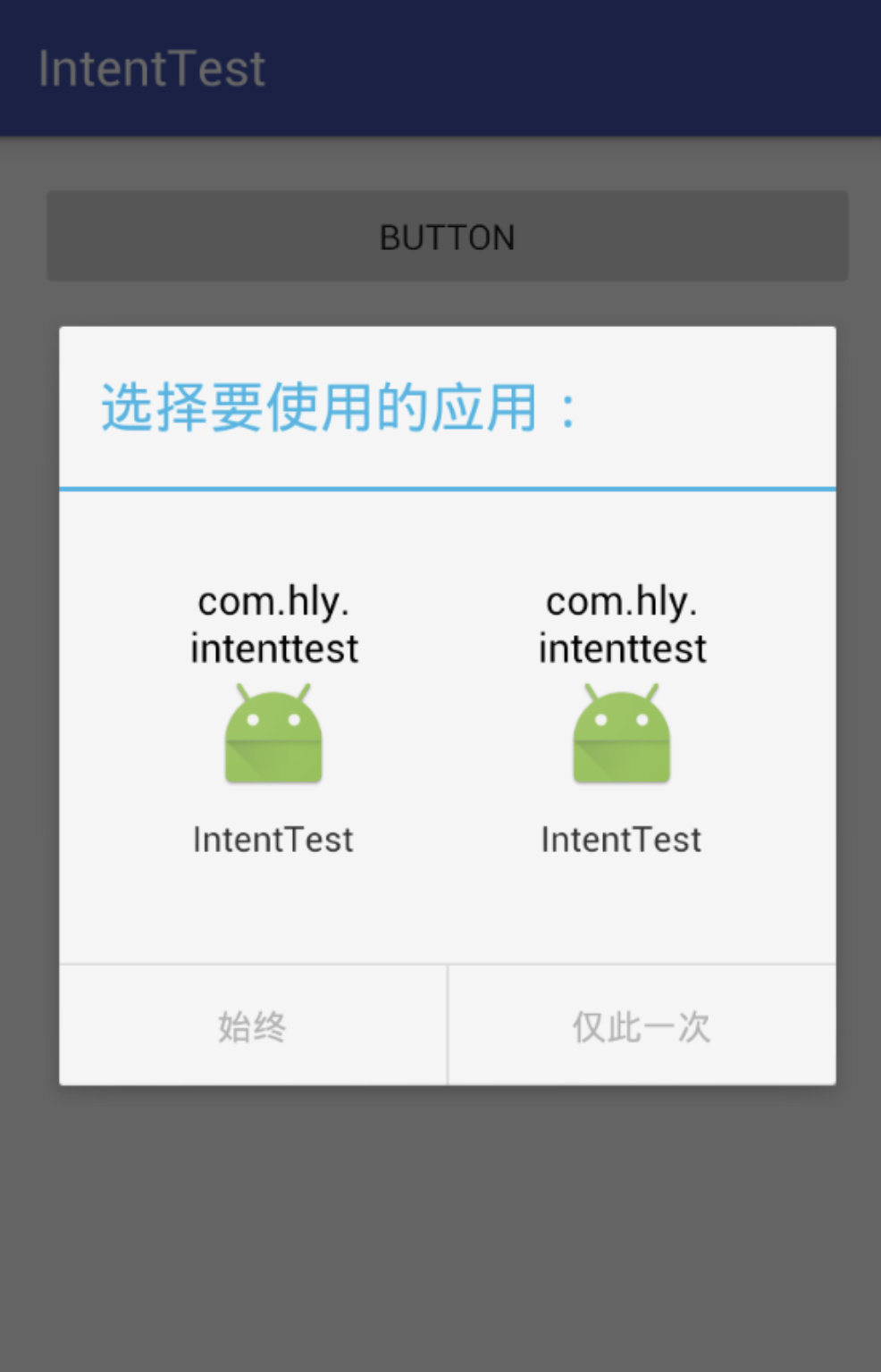881x1372 pixels.
Task: Select the second IntentTest app option
Action: click(x=622, y=734)
